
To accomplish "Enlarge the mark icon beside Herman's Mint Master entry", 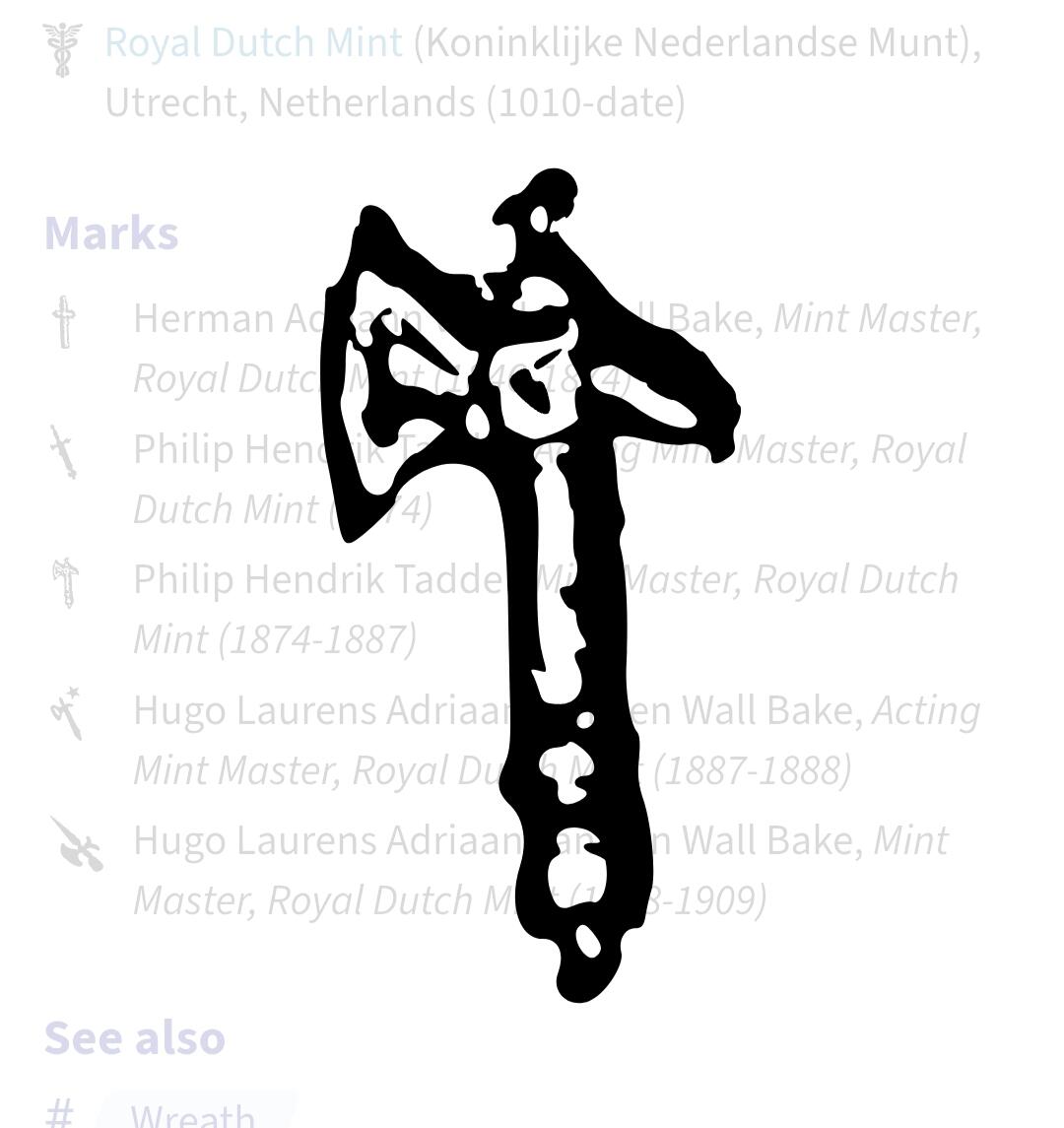I will tap(65, 323).
